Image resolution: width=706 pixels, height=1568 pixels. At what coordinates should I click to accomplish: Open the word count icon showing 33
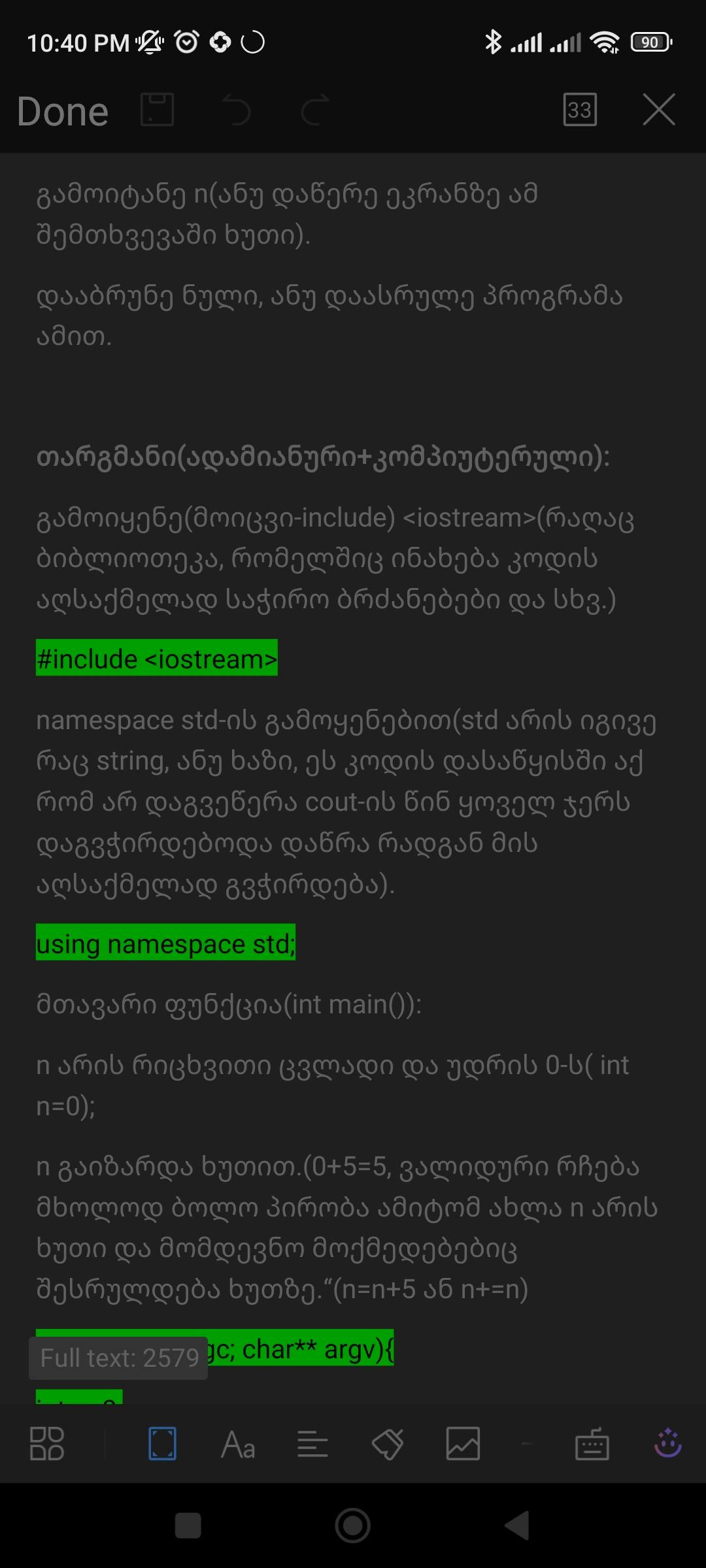tap(580, 109)
